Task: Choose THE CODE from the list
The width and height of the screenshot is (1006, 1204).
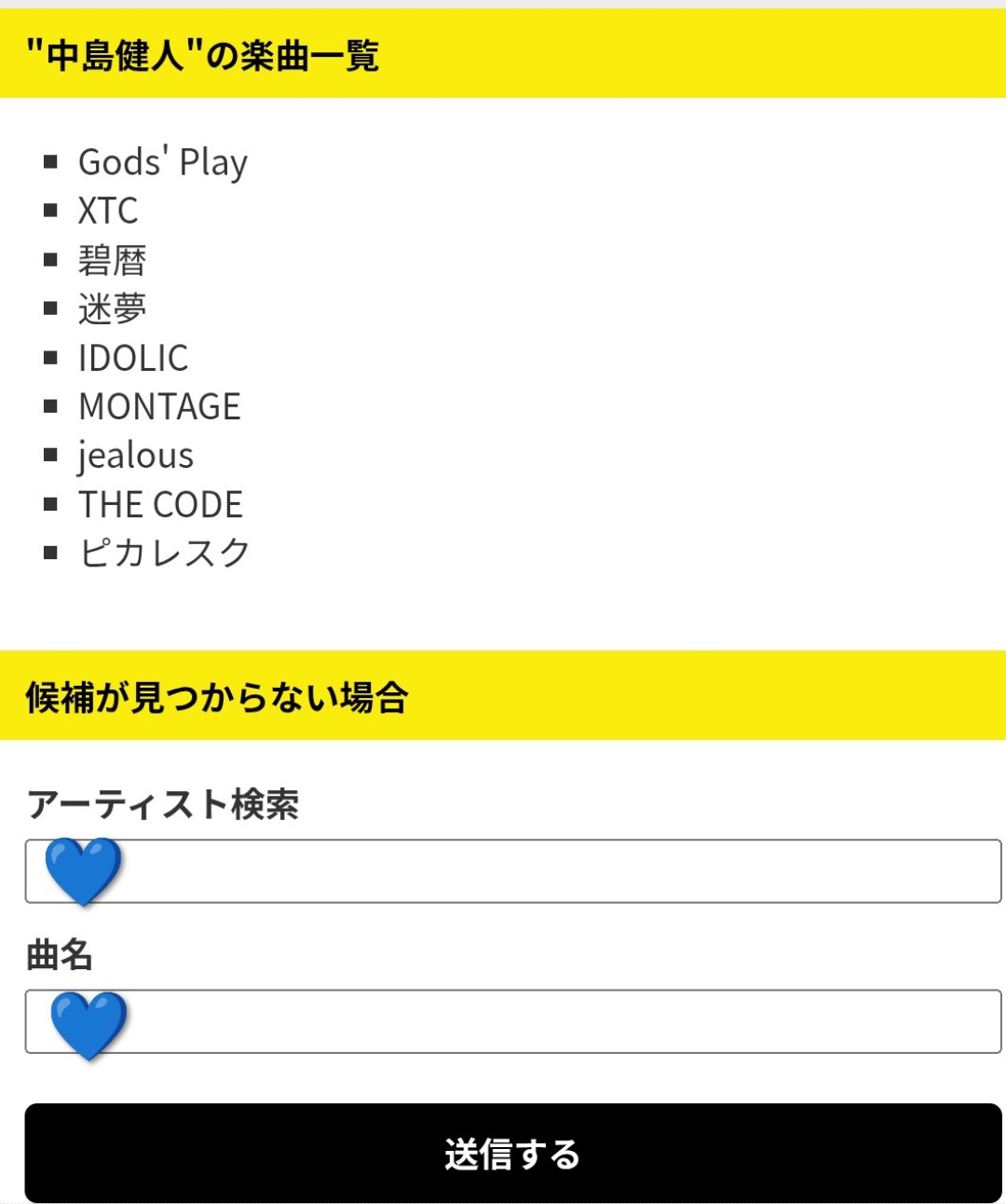Action: pos(160,505)
